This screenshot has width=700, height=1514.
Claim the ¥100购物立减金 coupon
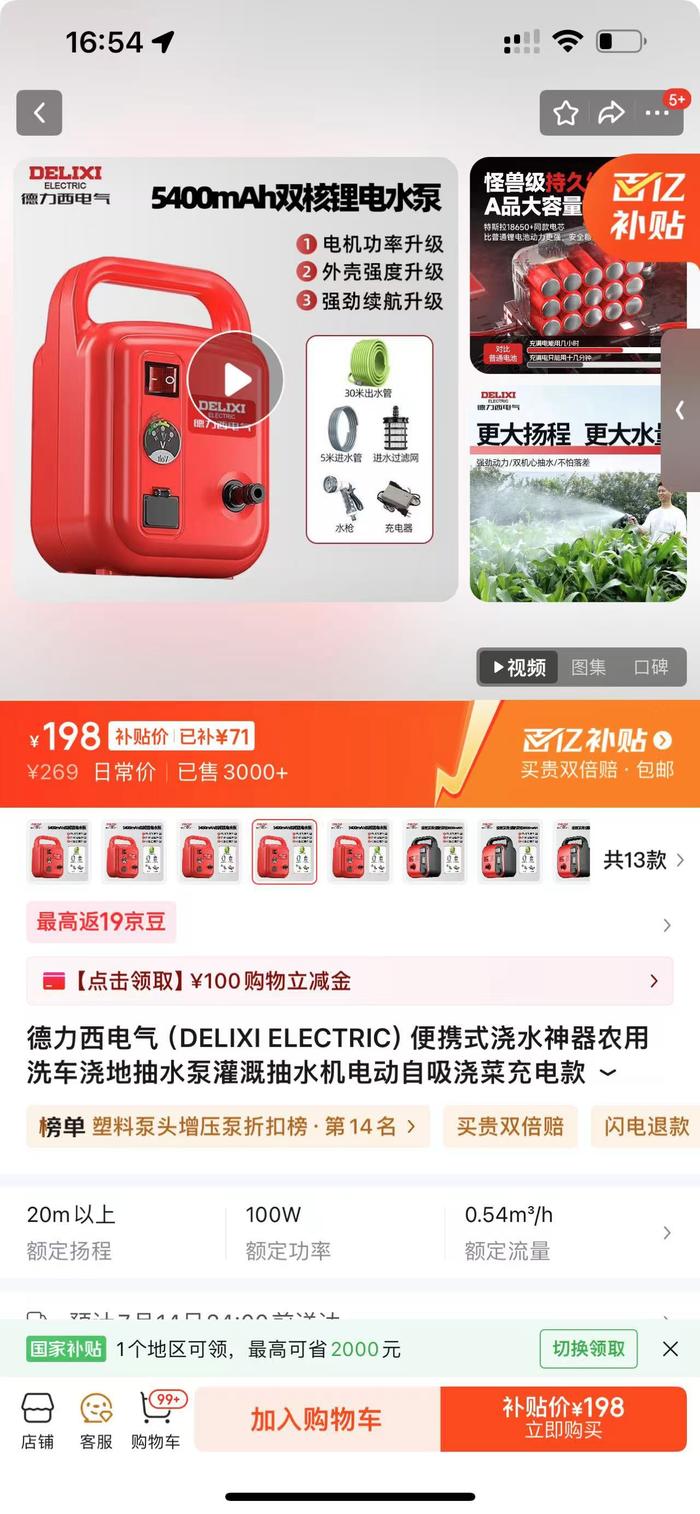350,981
